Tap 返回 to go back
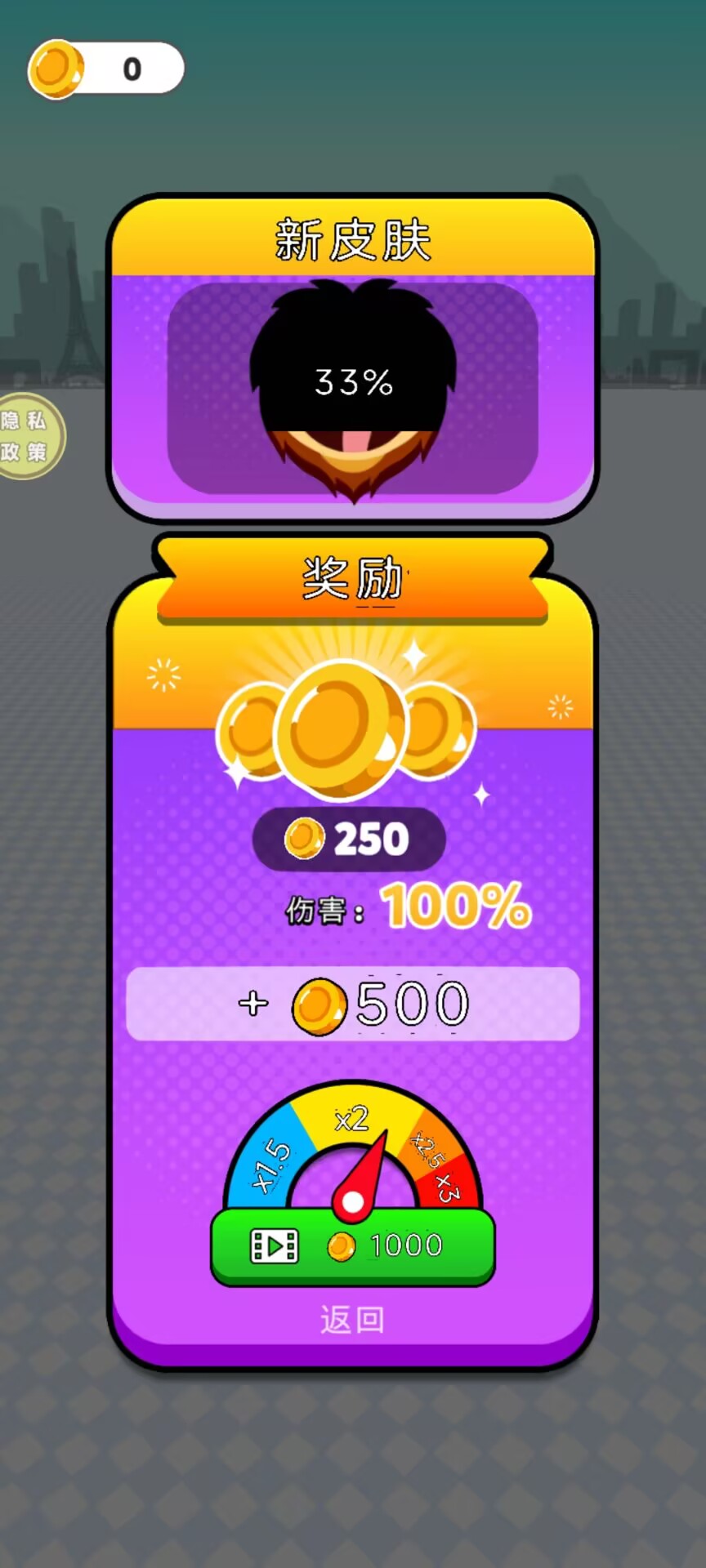The height and width of the screenshot is (1568, 706). click(352, 1320)
